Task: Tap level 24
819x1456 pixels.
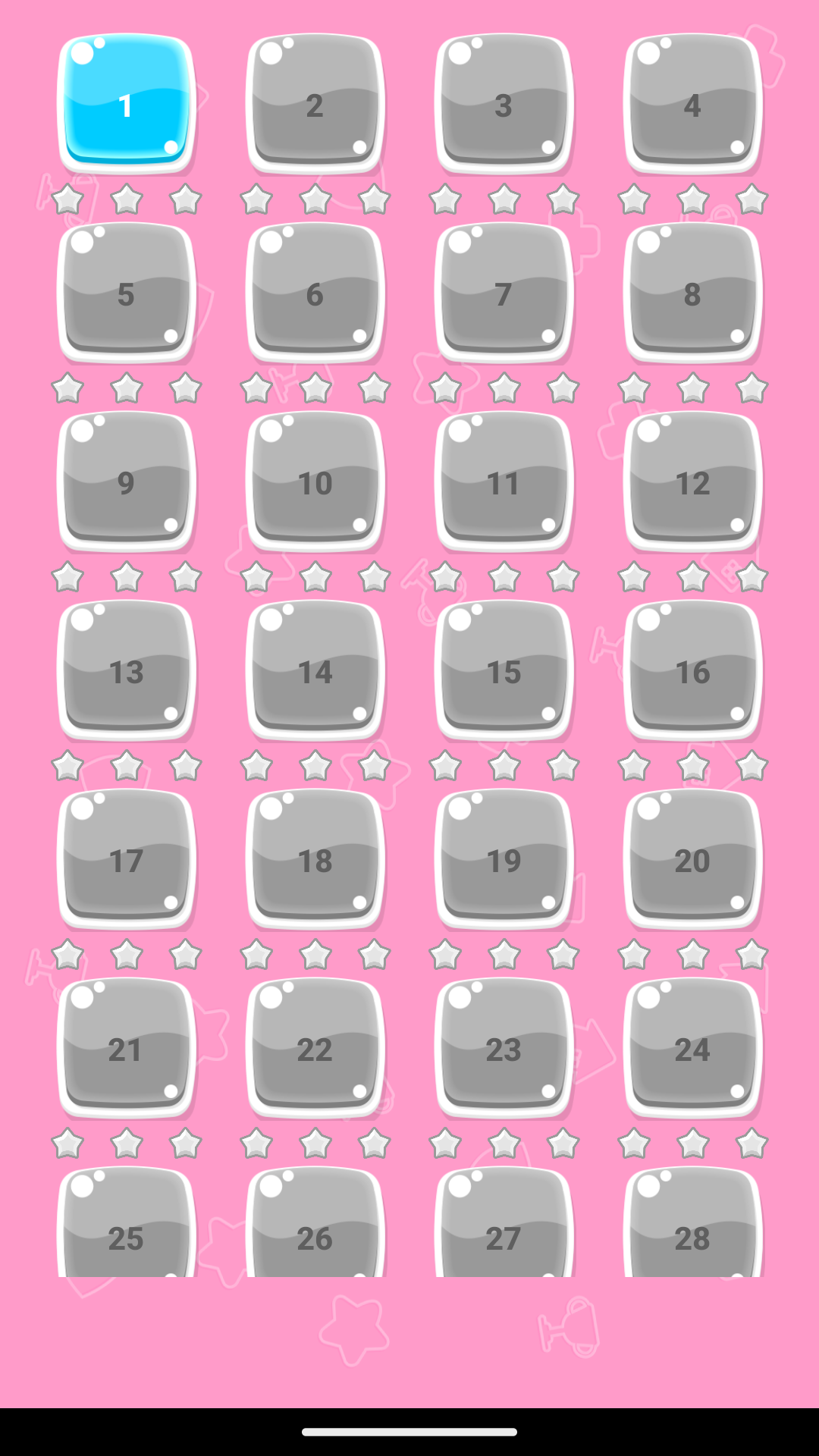Action: 692,1048
